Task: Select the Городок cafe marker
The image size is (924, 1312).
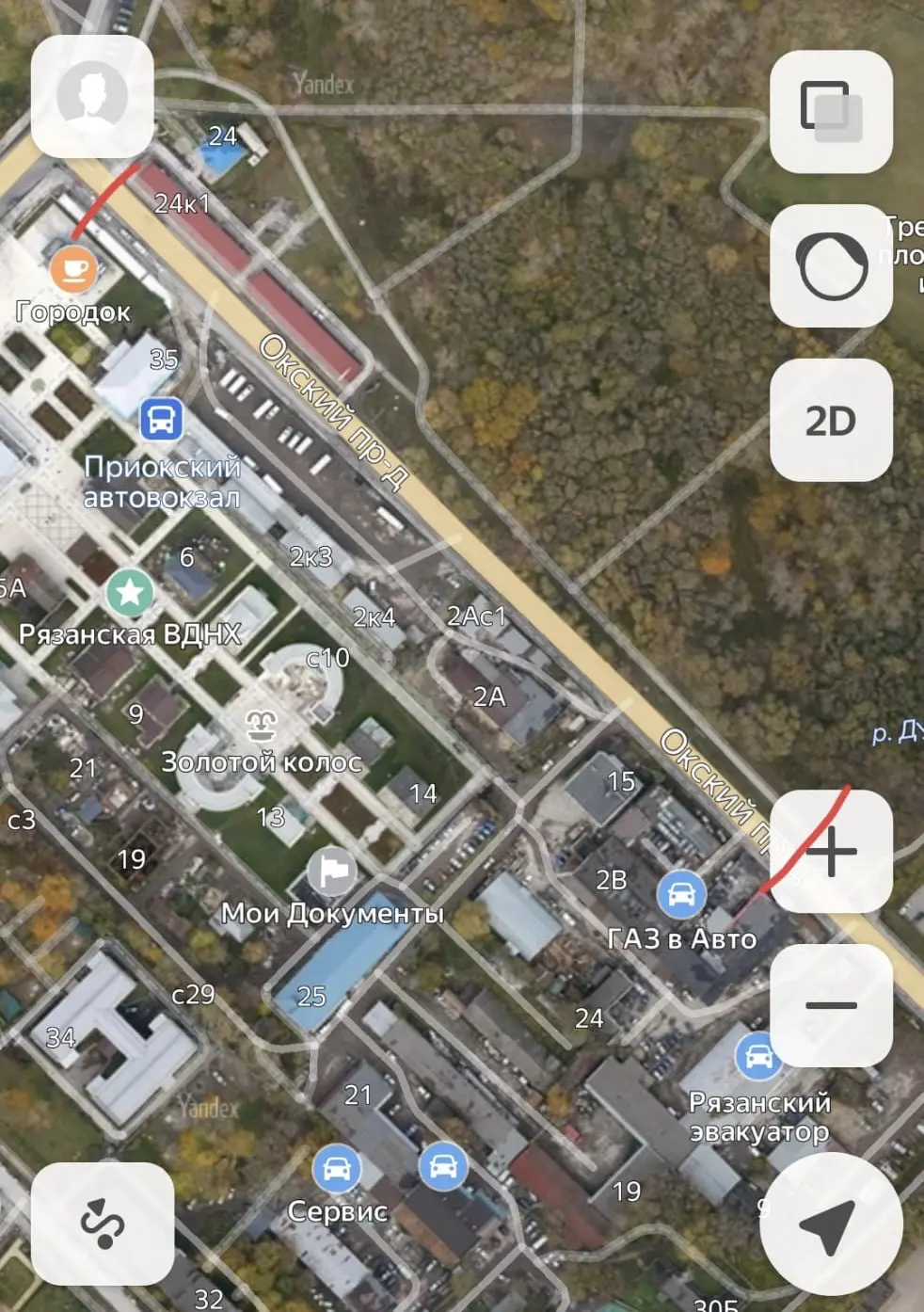Action: click(x=73, y=269)
